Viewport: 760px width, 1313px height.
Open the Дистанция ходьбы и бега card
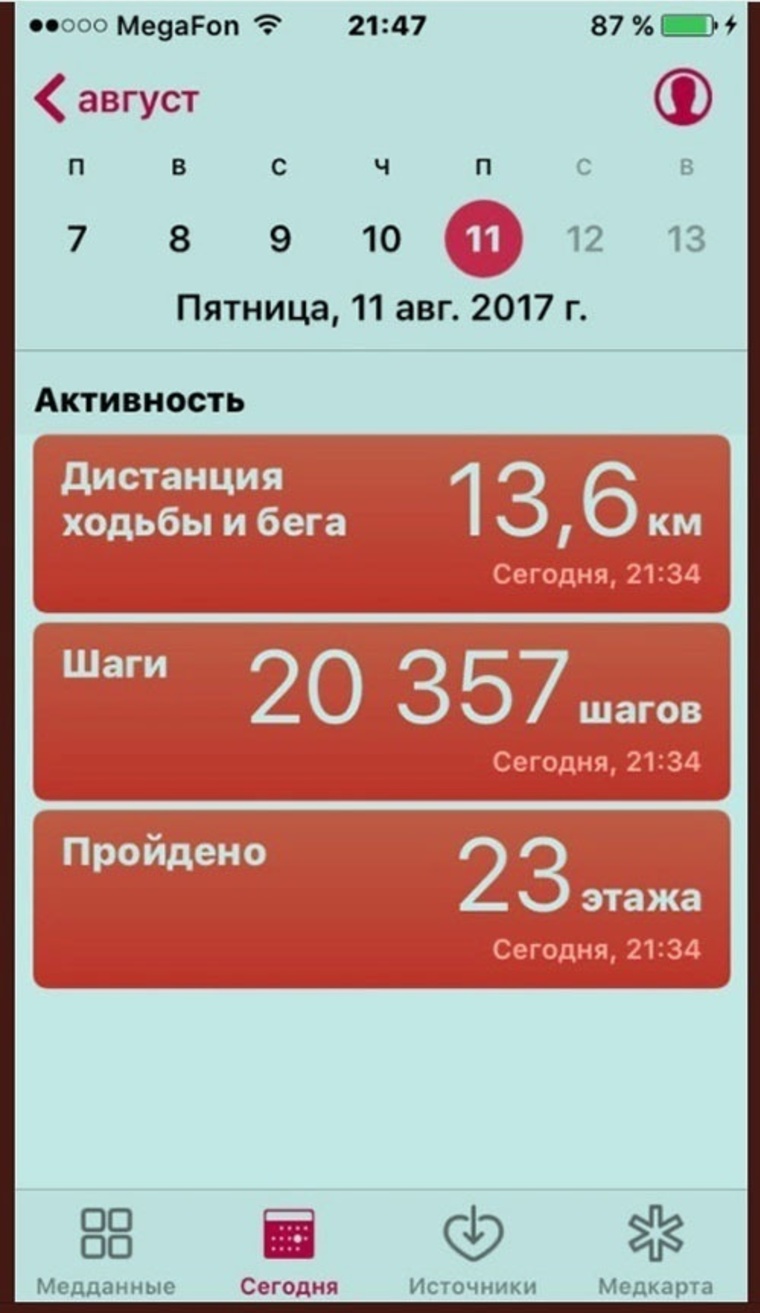click(382, 523)
